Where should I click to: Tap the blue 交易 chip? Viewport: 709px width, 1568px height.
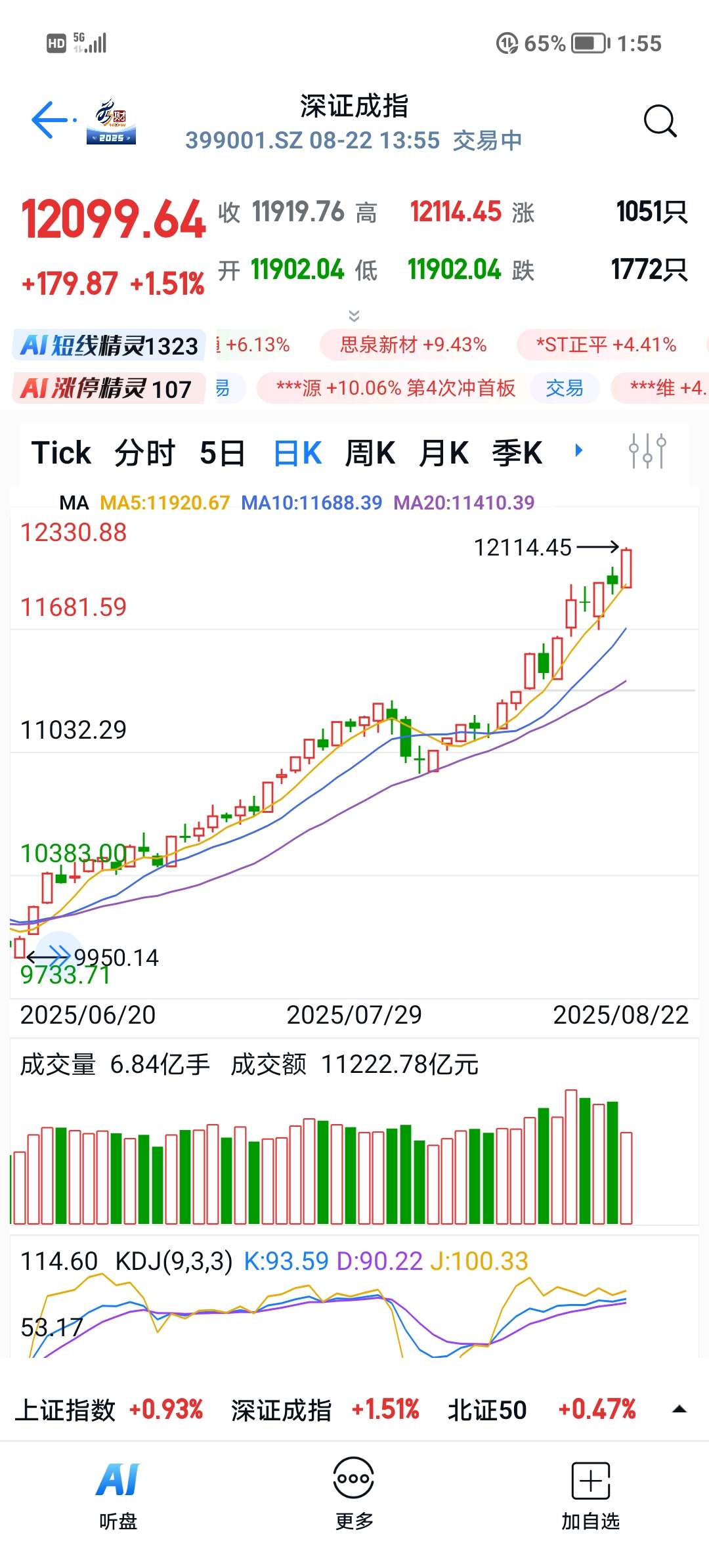pyautogui.click(x=564, y=388)
